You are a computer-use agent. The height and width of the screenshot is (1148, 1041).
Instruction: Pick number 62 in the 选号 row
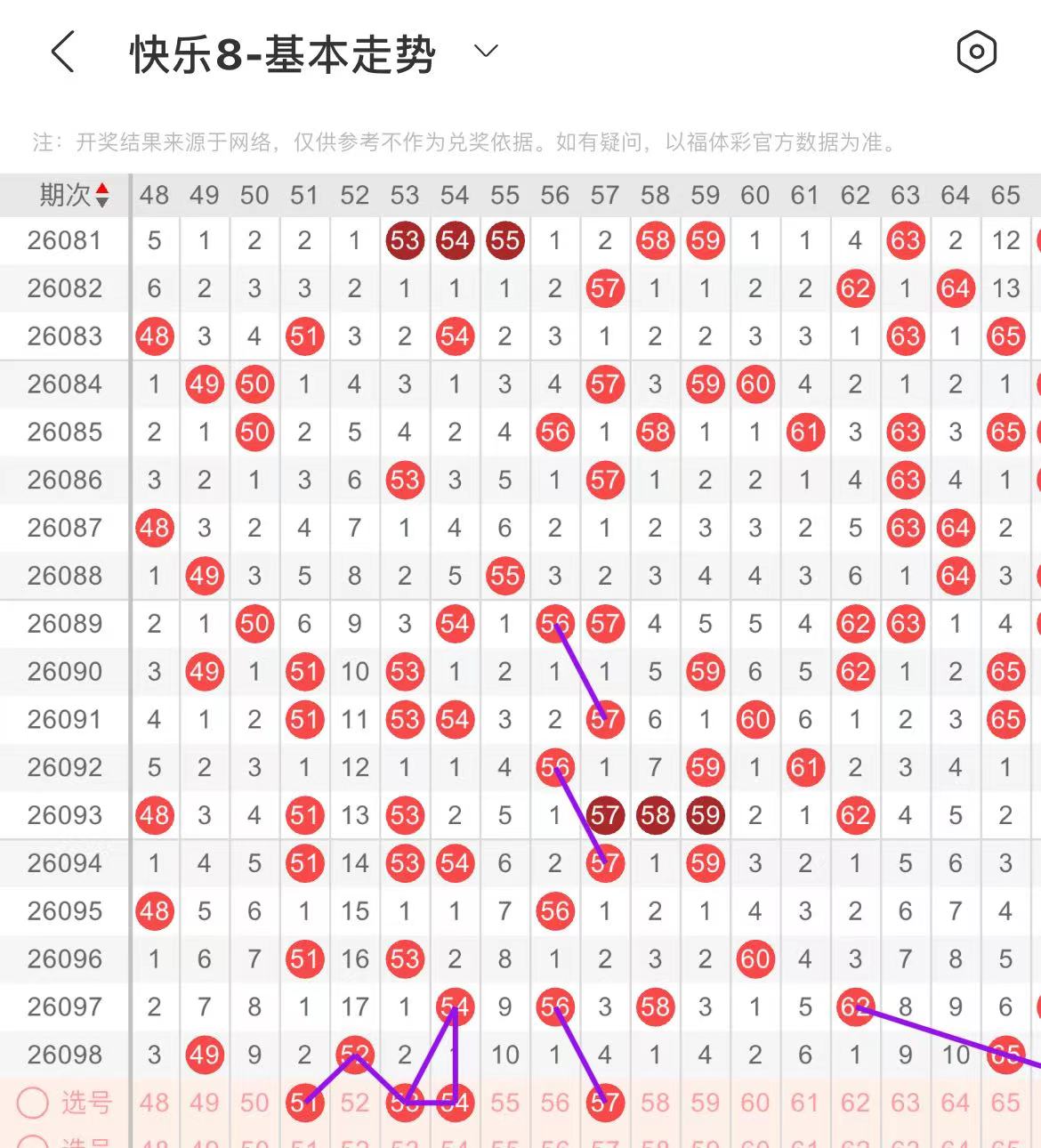(855, 1103)
